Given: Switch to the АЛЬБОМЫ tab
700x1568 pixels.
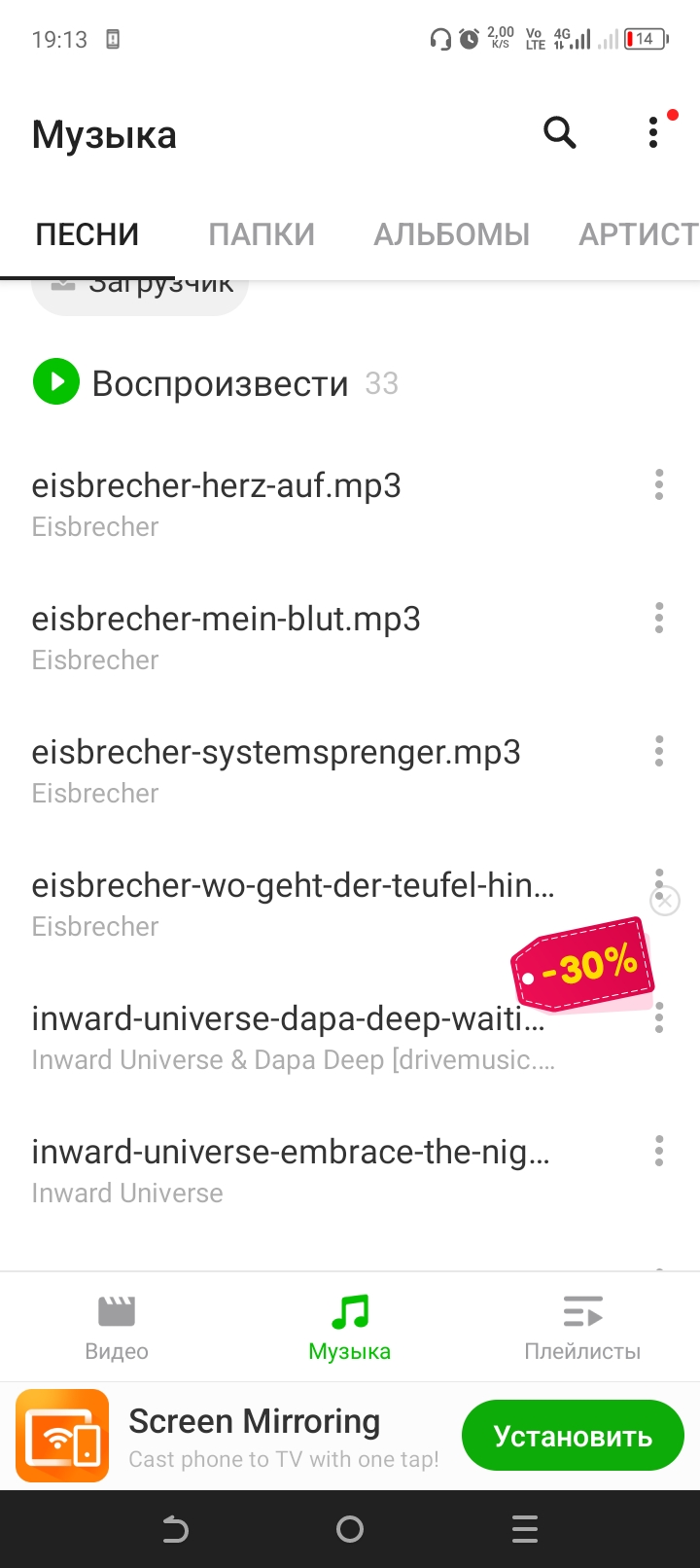Looking at the screenshot, I should point(452,234).
